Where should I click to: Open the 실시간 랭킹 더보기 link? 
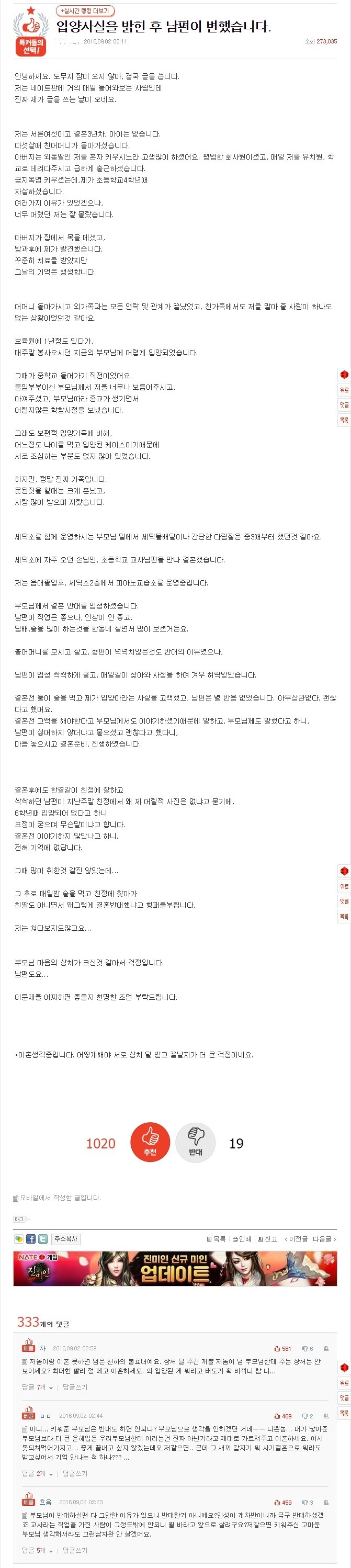coord(85,11)
